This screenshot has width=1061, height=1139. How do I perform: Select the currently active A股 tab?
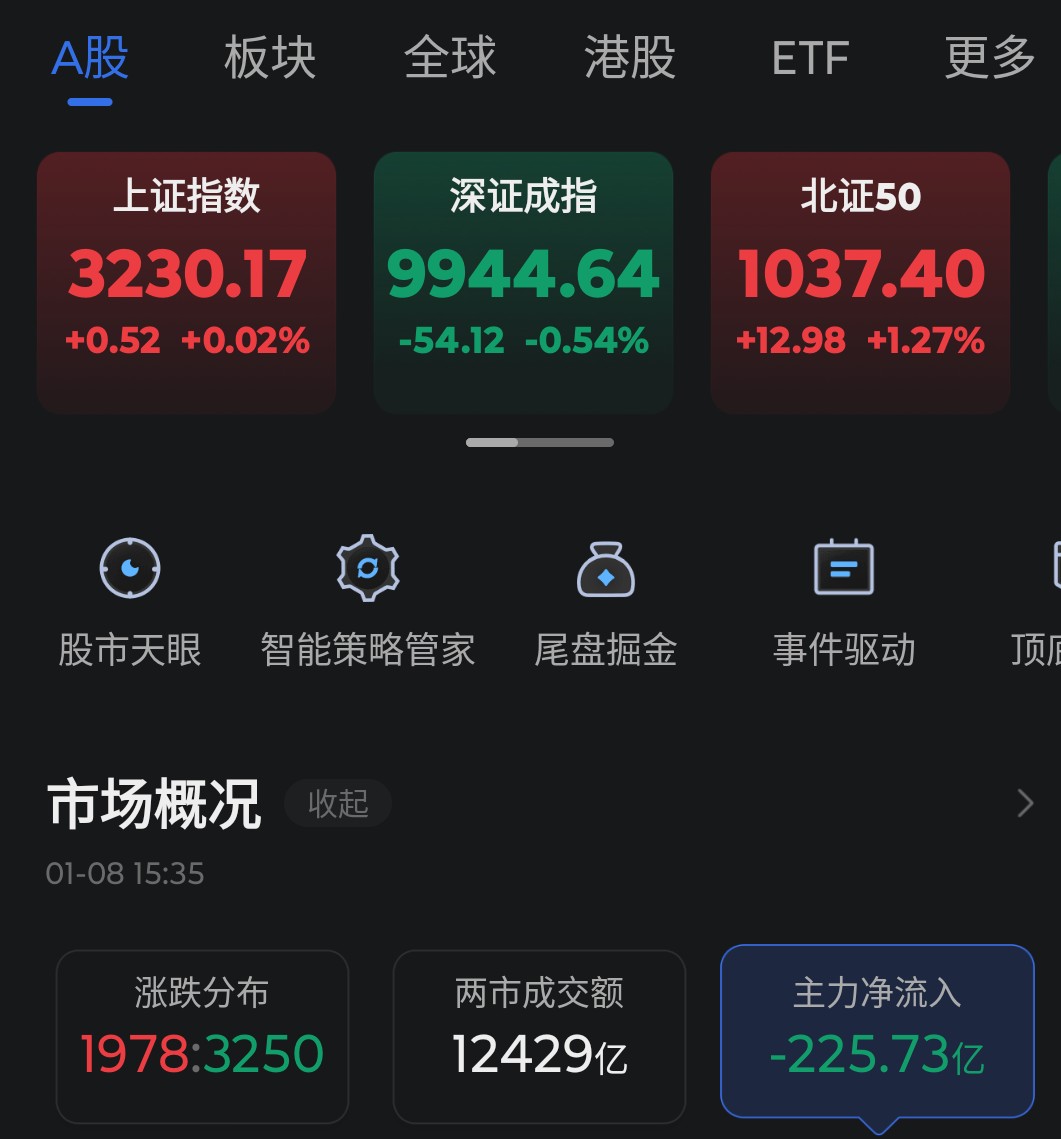(x=87, y=58)
